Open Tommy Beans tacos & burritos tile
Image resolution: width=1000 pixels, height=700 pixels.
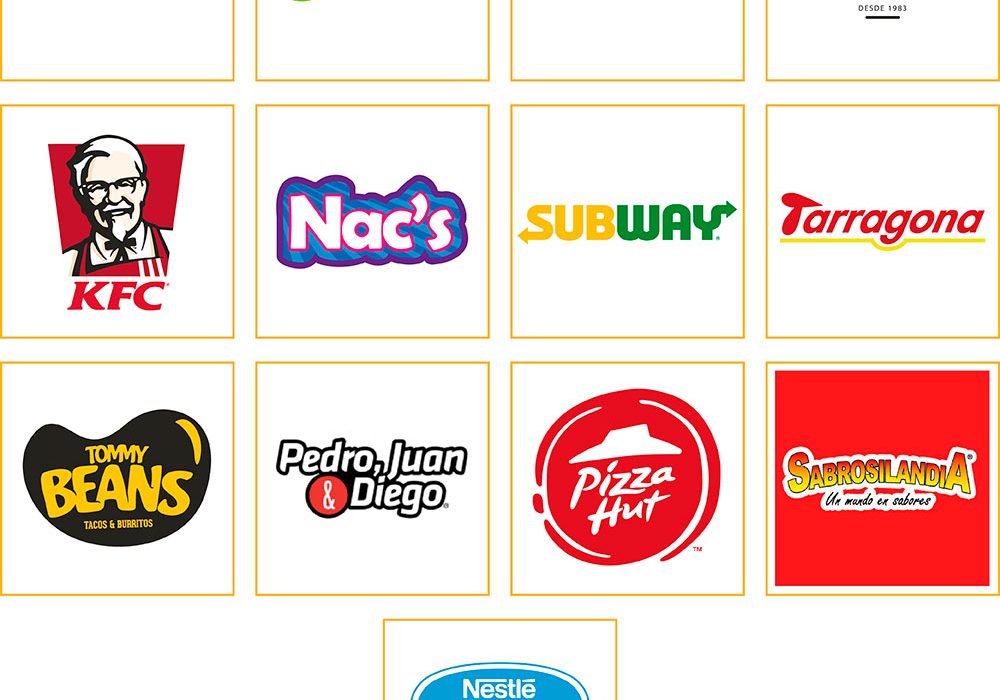point(117,479)
